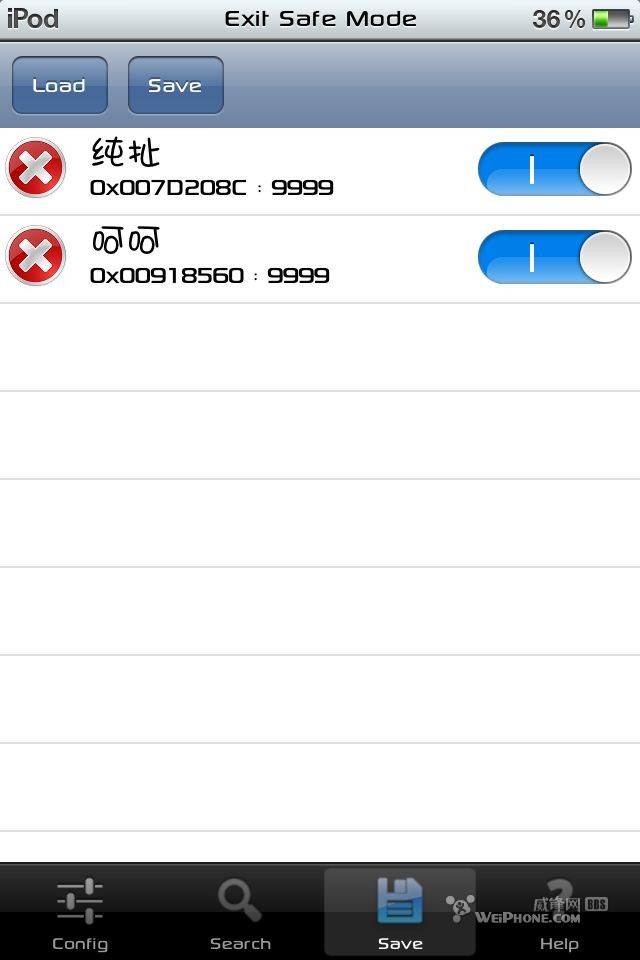Turn off the switch for 0x007D208C
640x960 pixels.
point(554,169)
